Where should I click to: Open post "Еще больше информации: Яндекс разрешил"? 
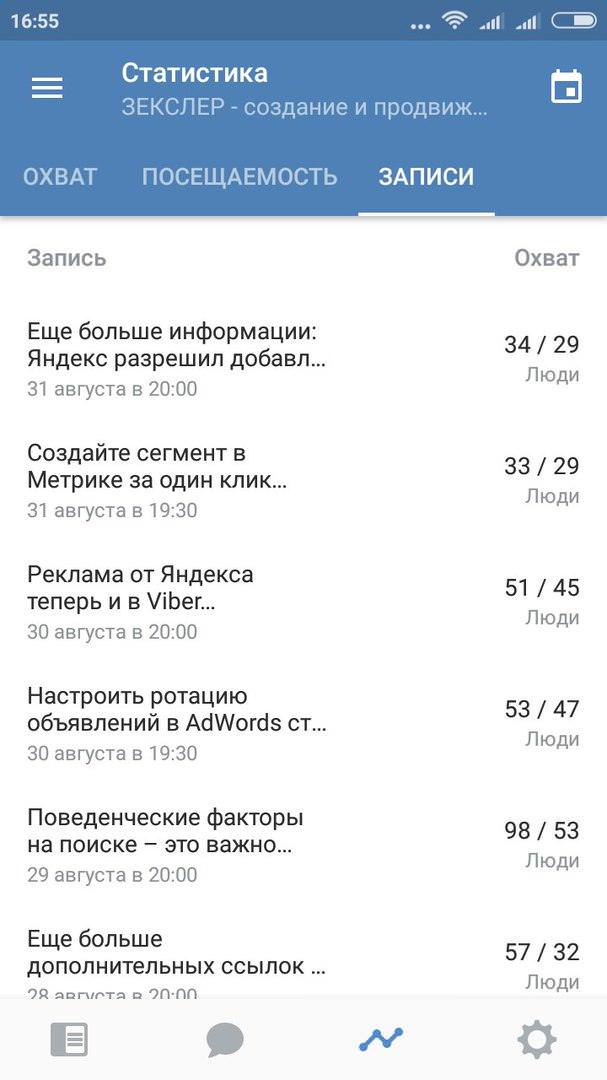[303, 360]
